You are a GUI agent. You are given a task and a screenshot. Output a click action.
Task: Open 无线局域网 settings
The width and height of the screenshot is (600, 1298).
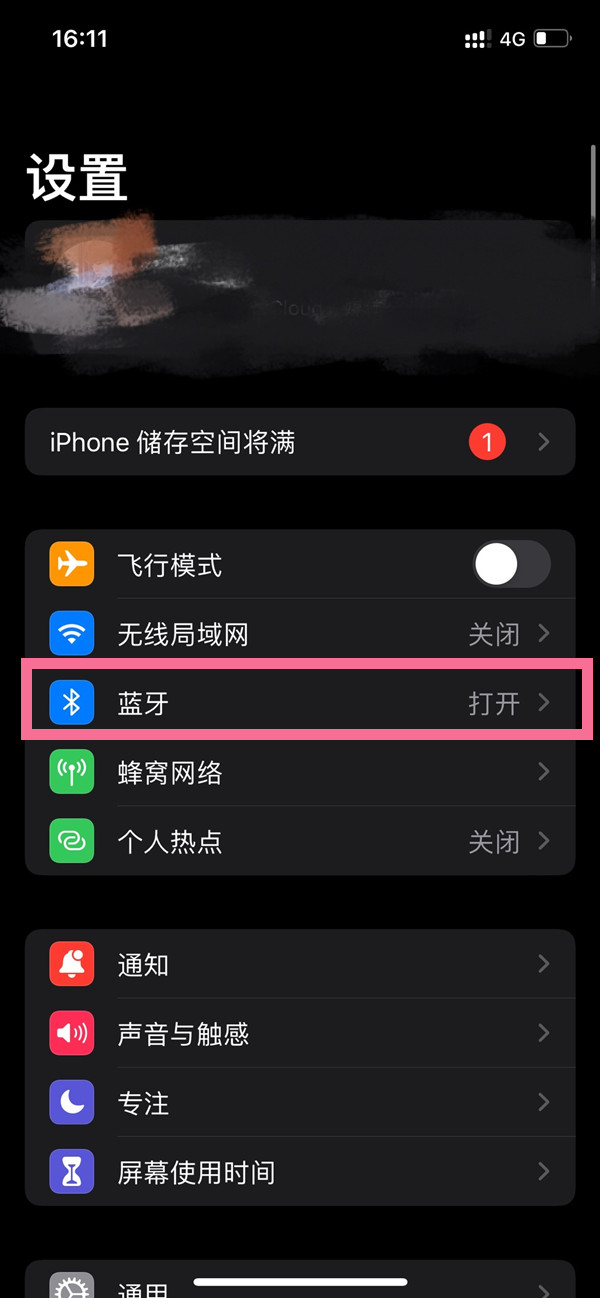(300, 634)
